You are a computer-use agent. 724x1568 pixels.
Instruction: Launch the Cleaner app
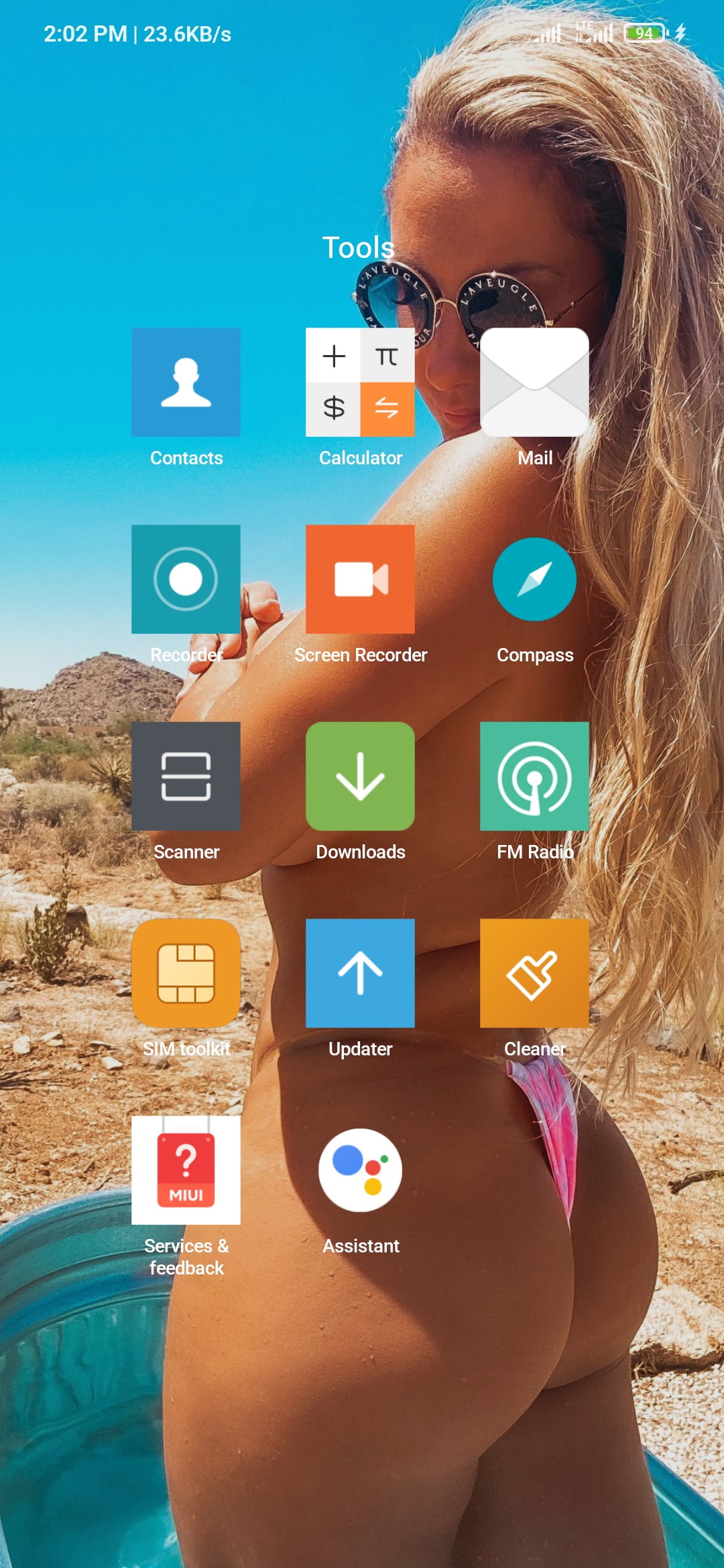tap(534, 974)
